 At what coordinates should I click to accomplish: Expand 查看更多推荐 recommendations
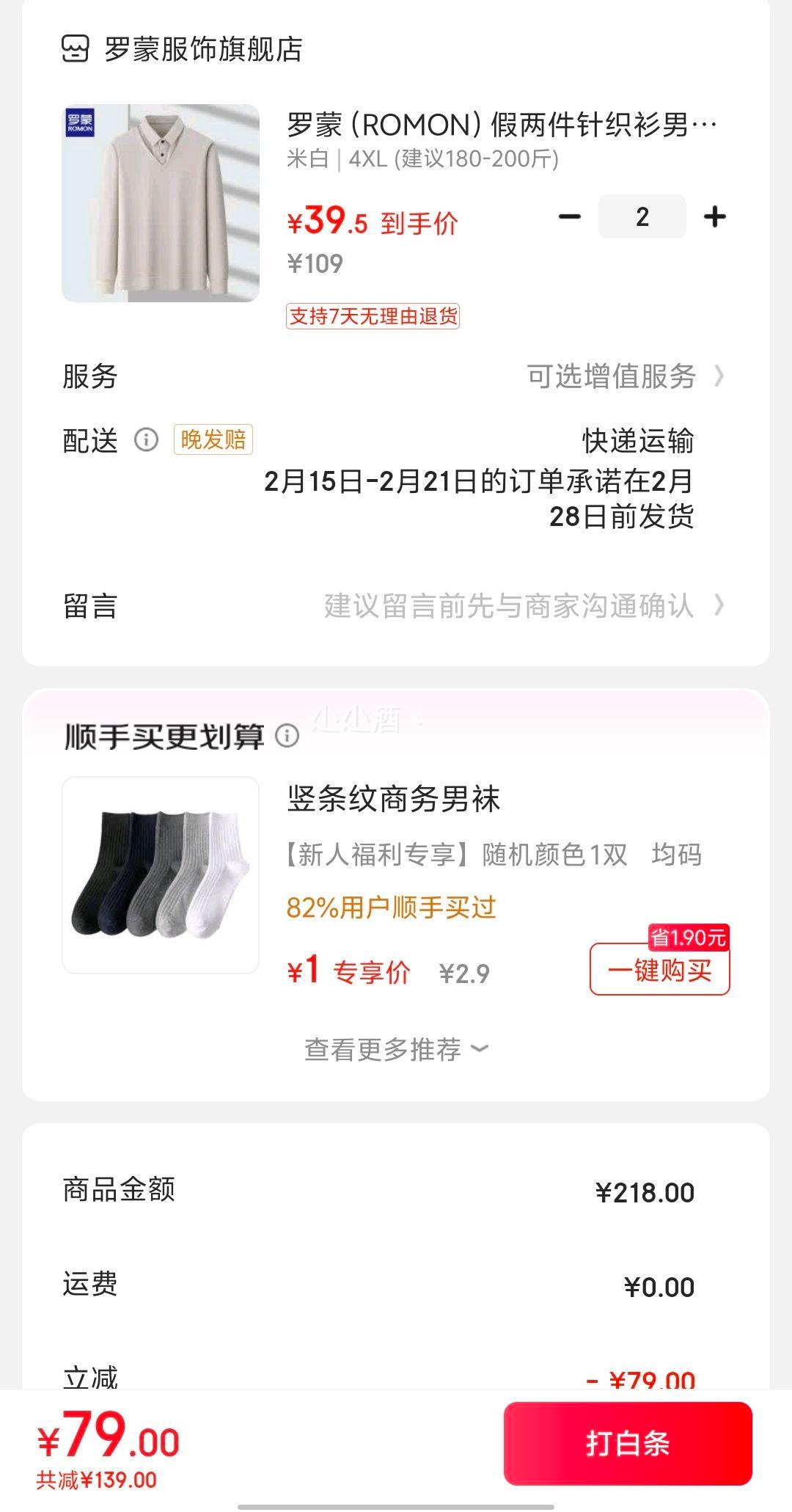pyautogui.click(x=396, y=1049)
